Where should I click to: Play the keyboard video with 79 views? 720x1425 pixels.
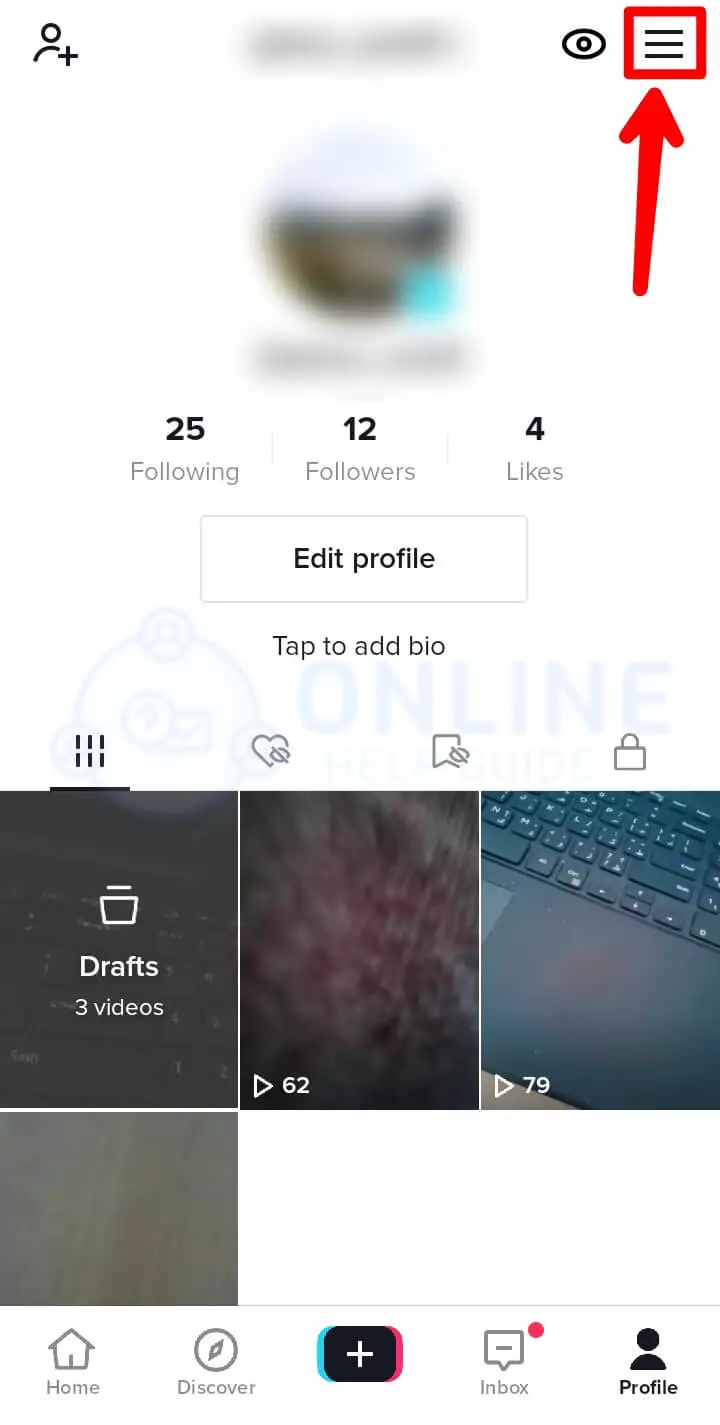(x=600, y=950)
